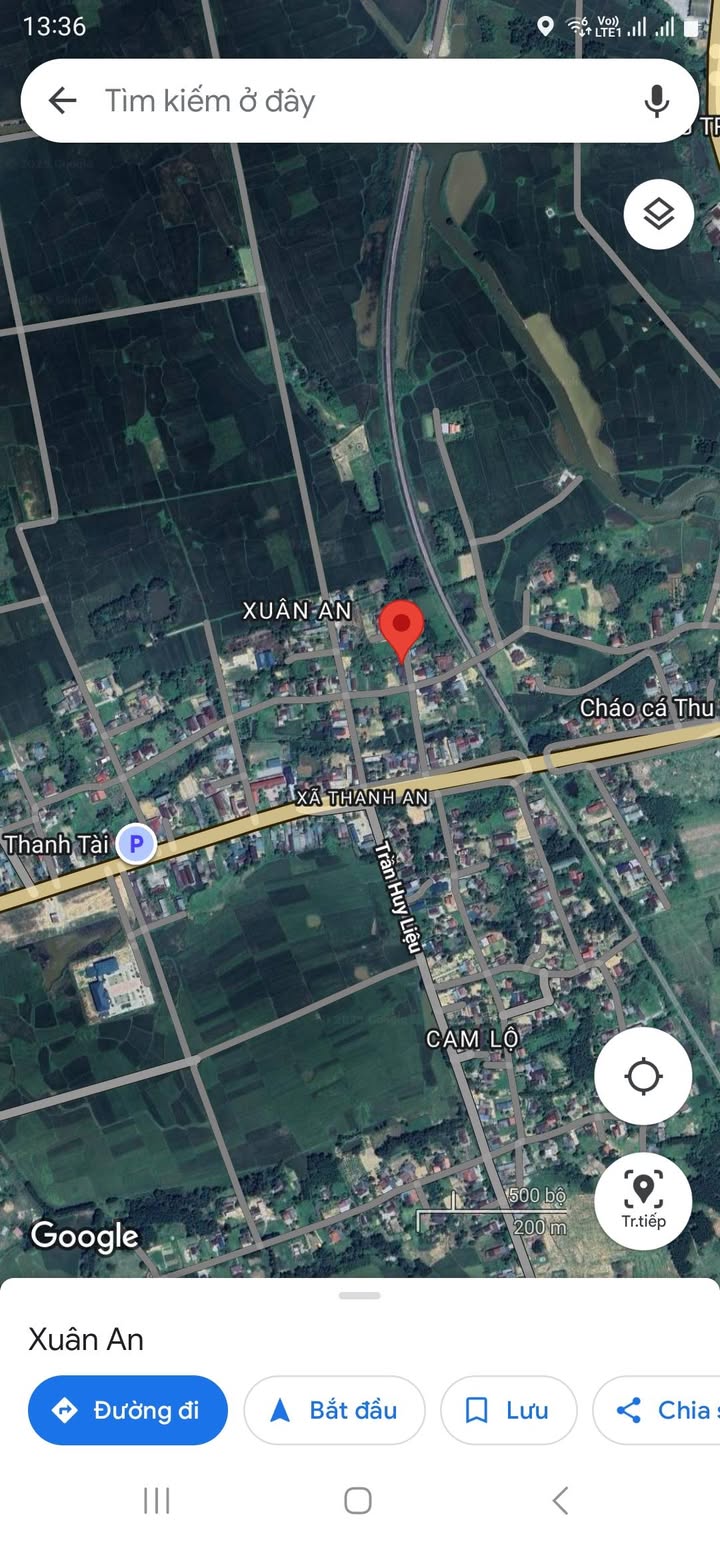Viewport: 720px width, 1544px height.
Task: Tap the 'Tìm kiếm ở đây' search field
Action: (x=360, y=100)
